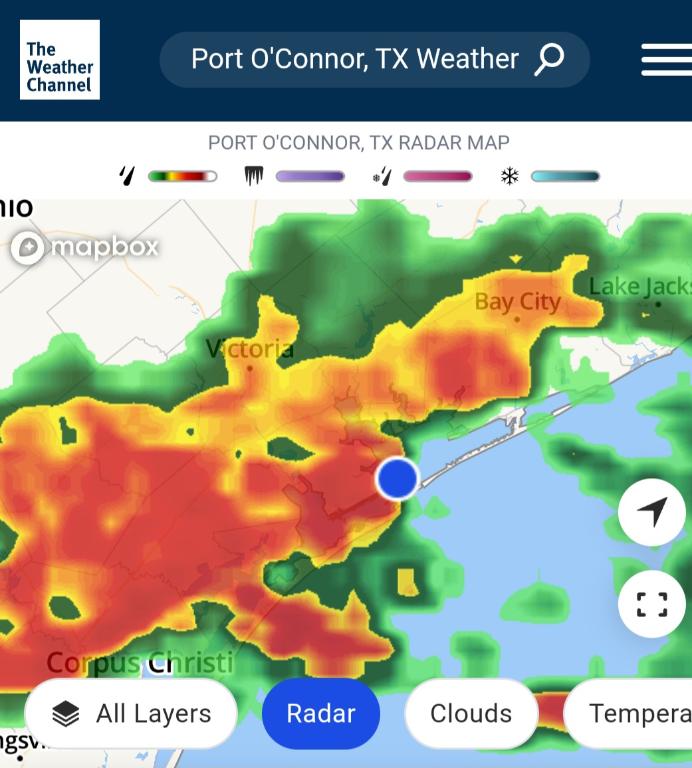Center map on my current location
The height and width of the screenshot is (768, 692).
[x=652, y=513]
